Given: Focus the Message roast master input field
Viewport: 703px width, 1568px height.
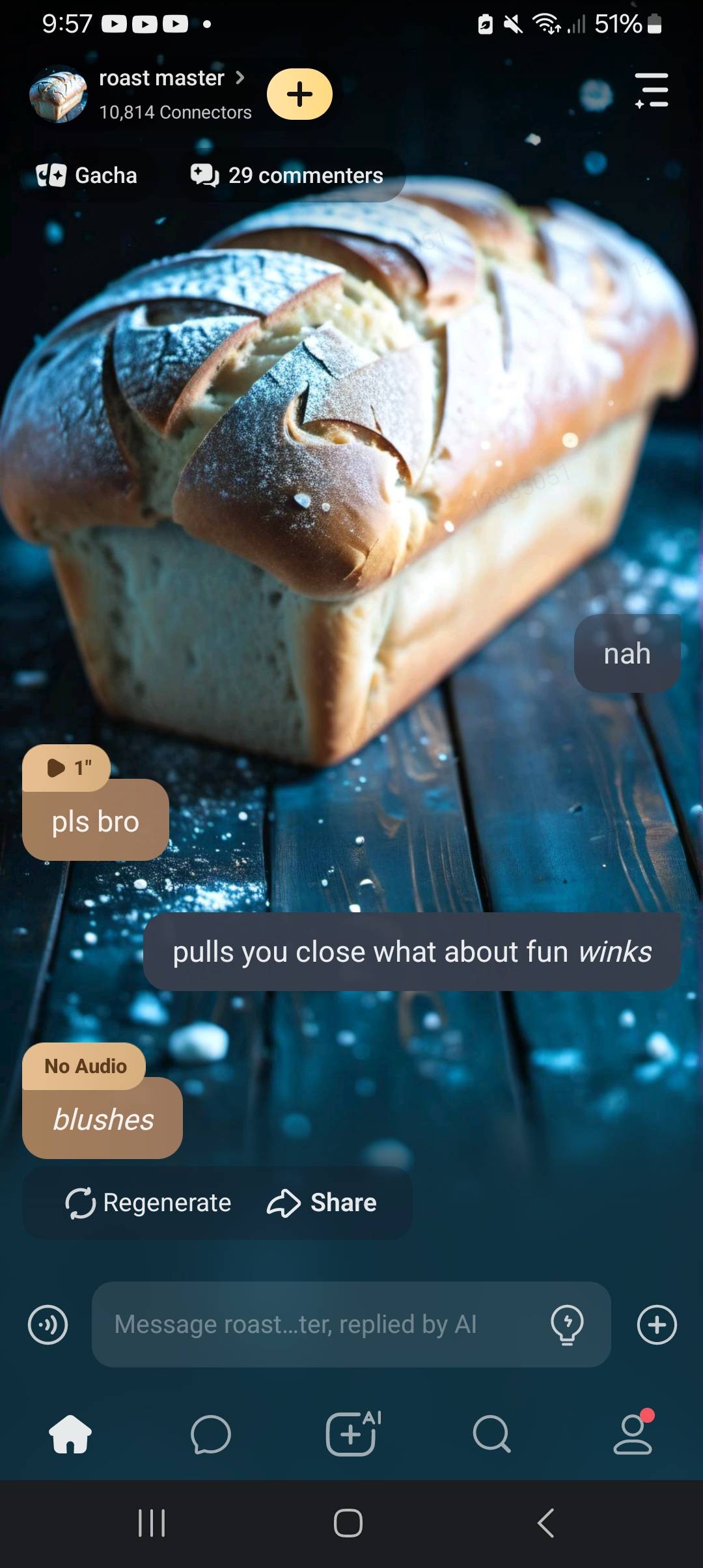Looking at the screenshot, I should [319, 1324].
